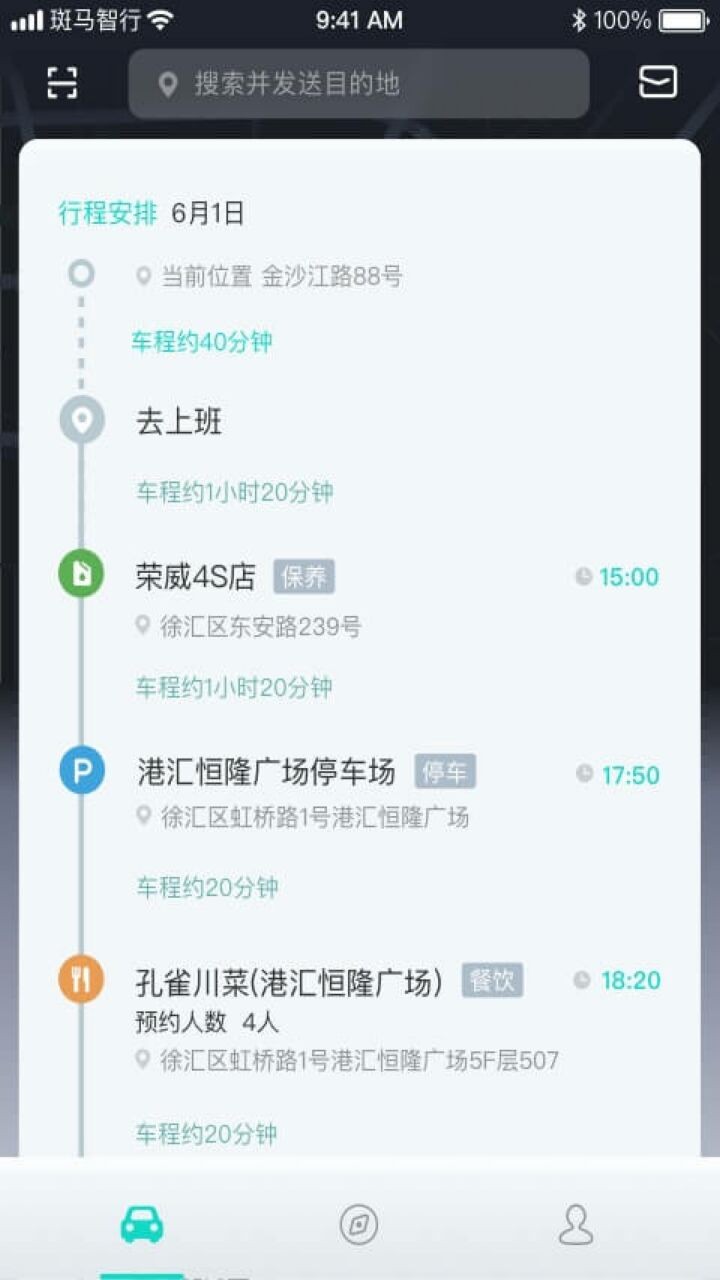The height and width of the screenshot is (1280, 720).
Task: Open the profile icon at bottom right
Action: pyautogui.click(x=575, y=1222)
